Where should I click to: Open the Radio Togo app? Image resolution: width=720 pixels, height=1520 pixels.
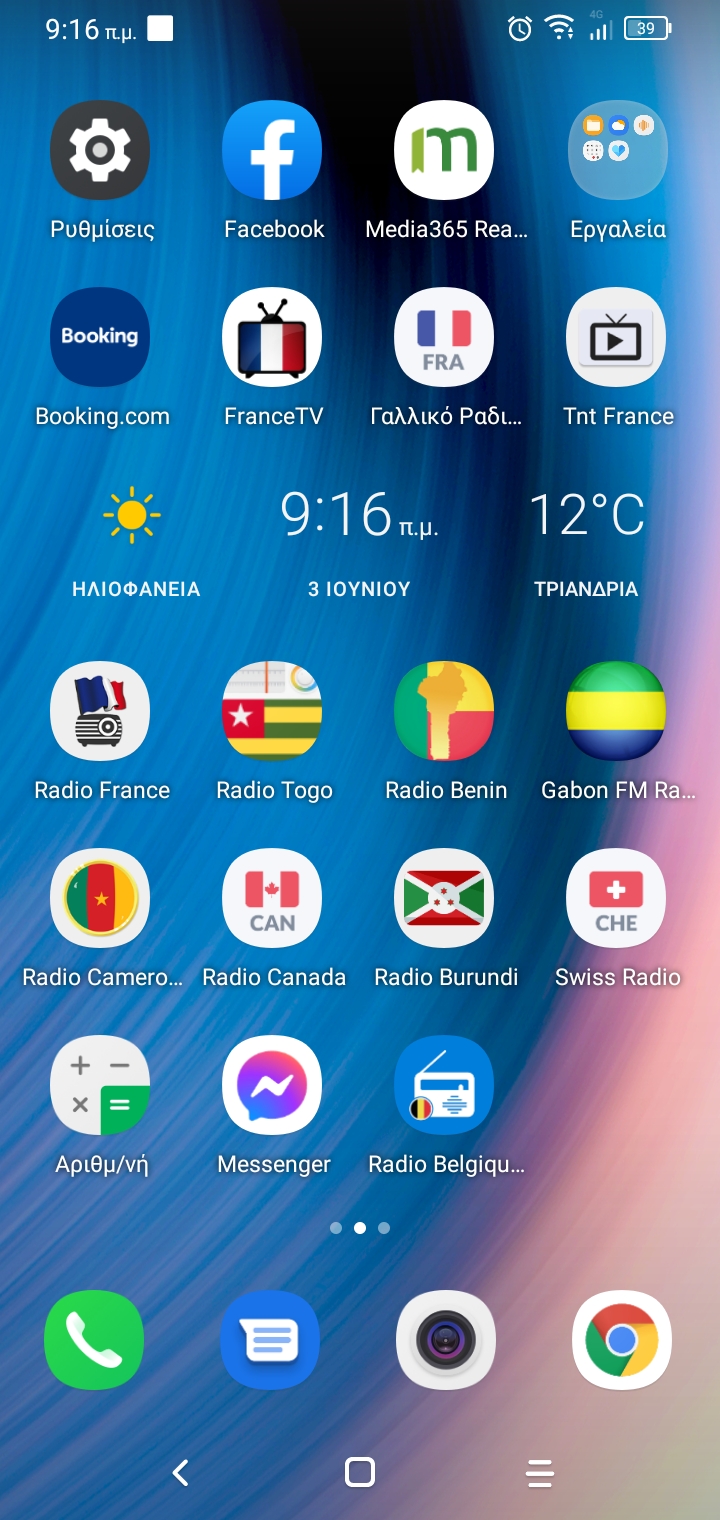tap(272, 711)
